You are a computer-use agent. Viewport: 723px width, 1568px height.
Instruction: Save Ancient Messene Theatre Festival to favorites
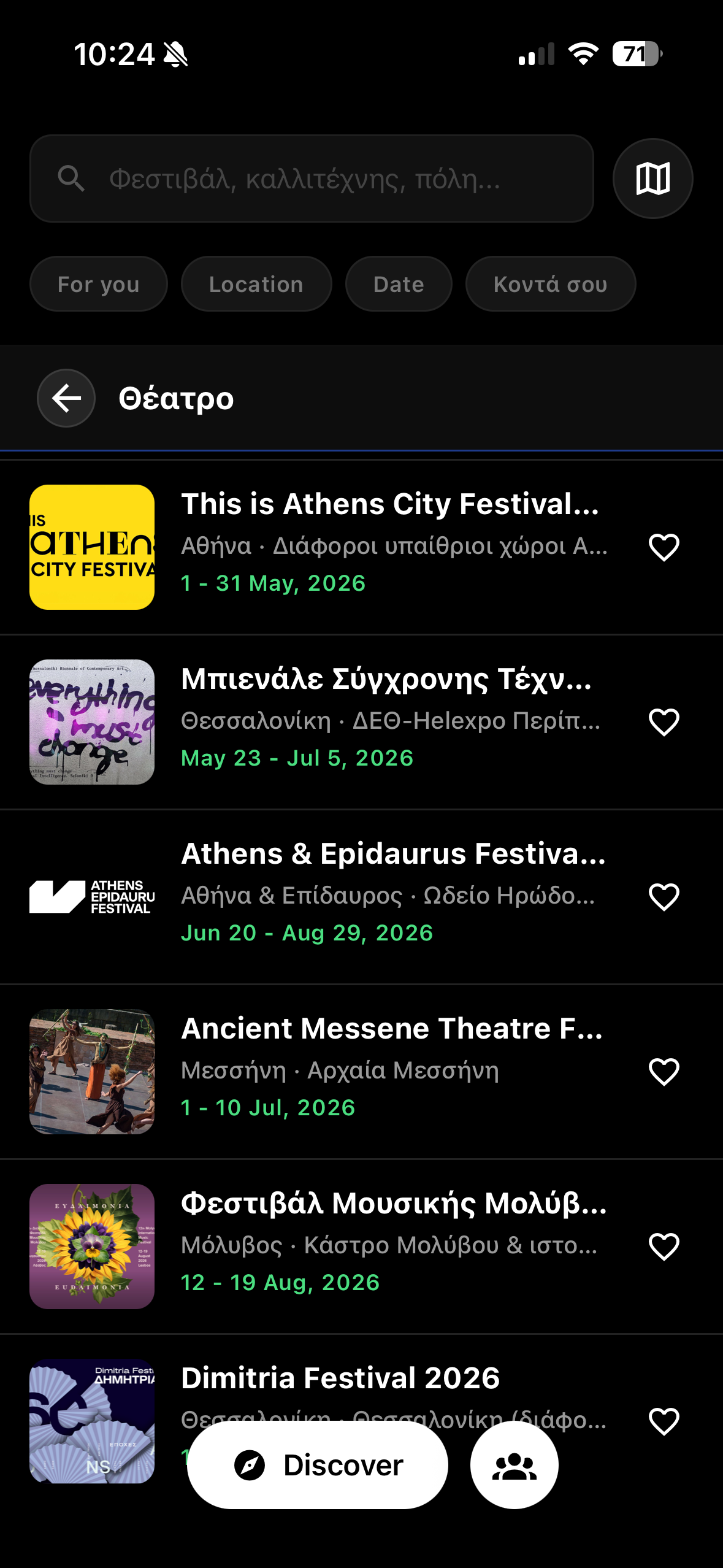click(664, 1072)
